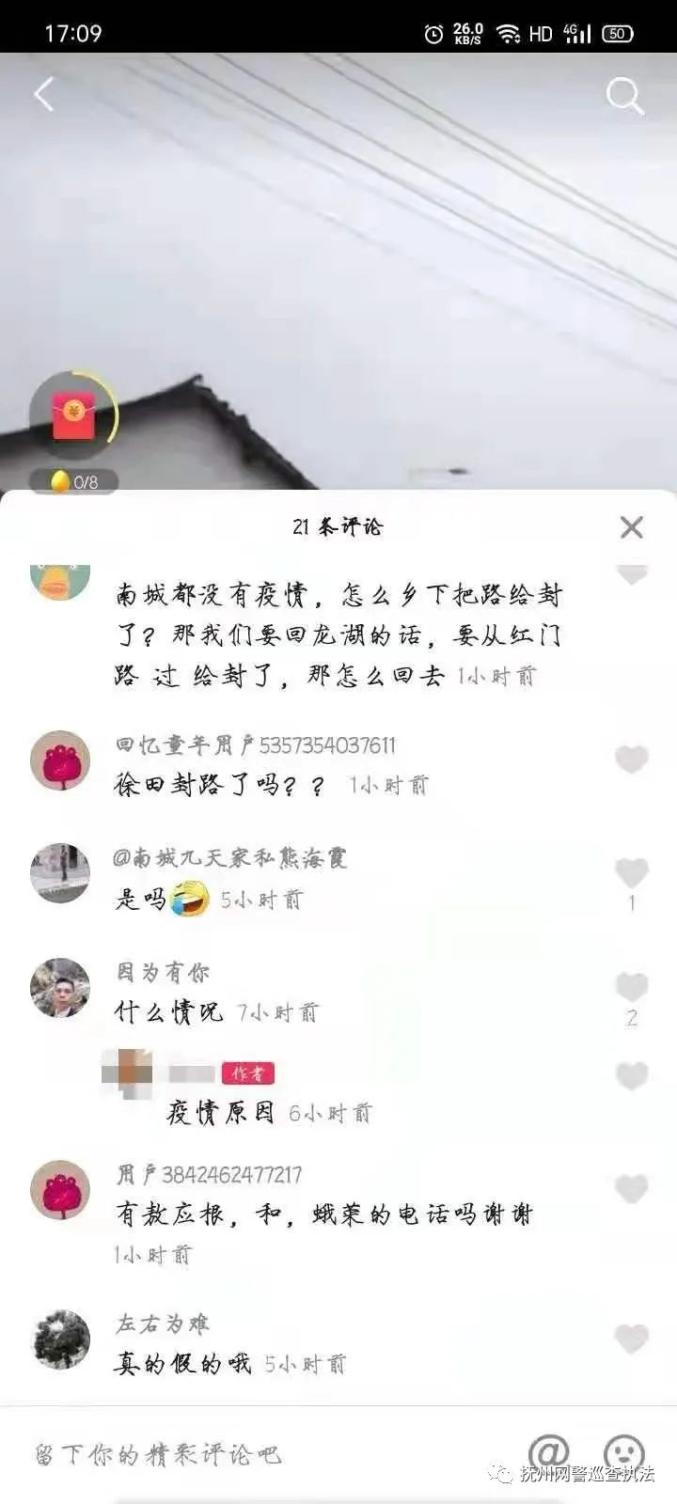The height and width of the screenshot is (1504, 677).
Task: Like the 徐田封路了吗 comment
Action: tap(631, 760)
